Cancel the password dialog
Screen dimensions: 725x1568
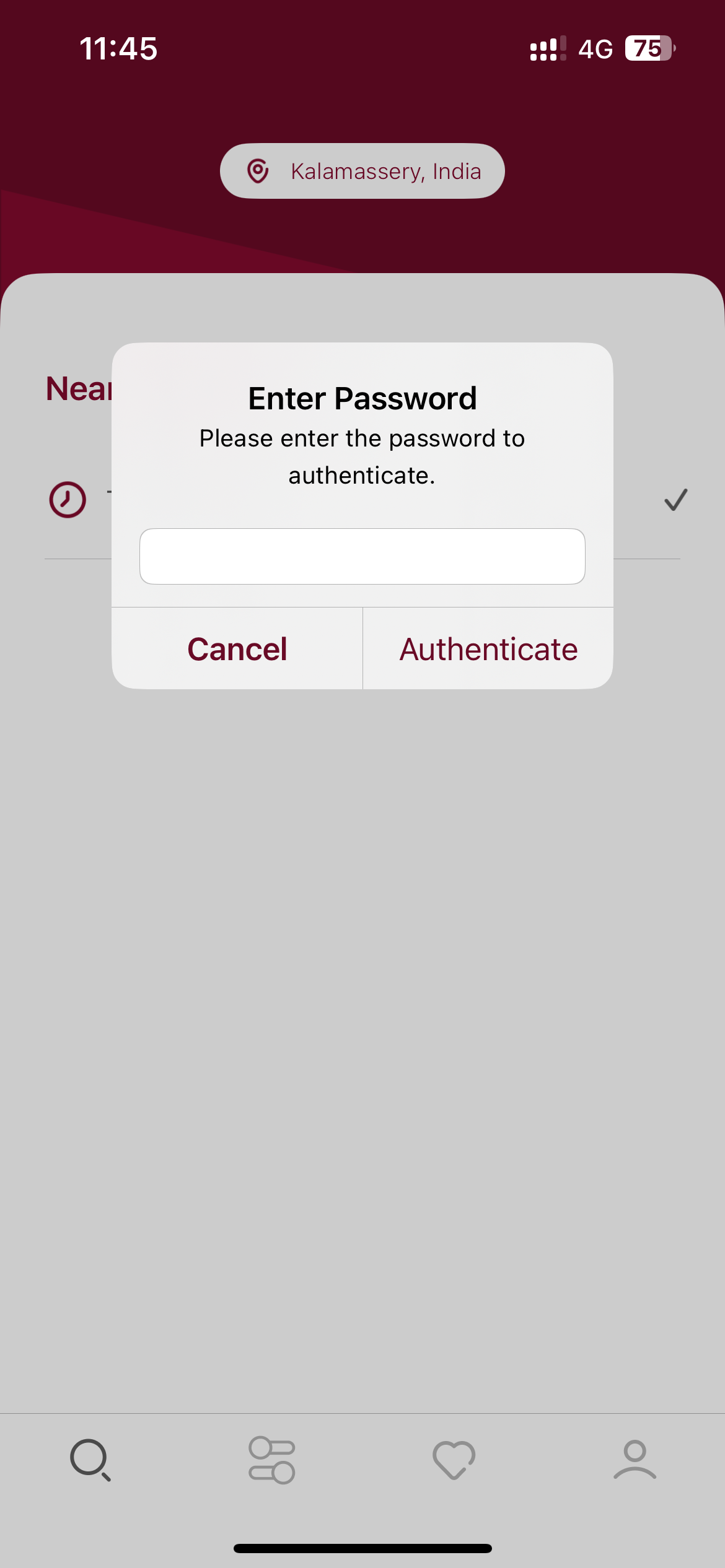(x=237, y=649)
